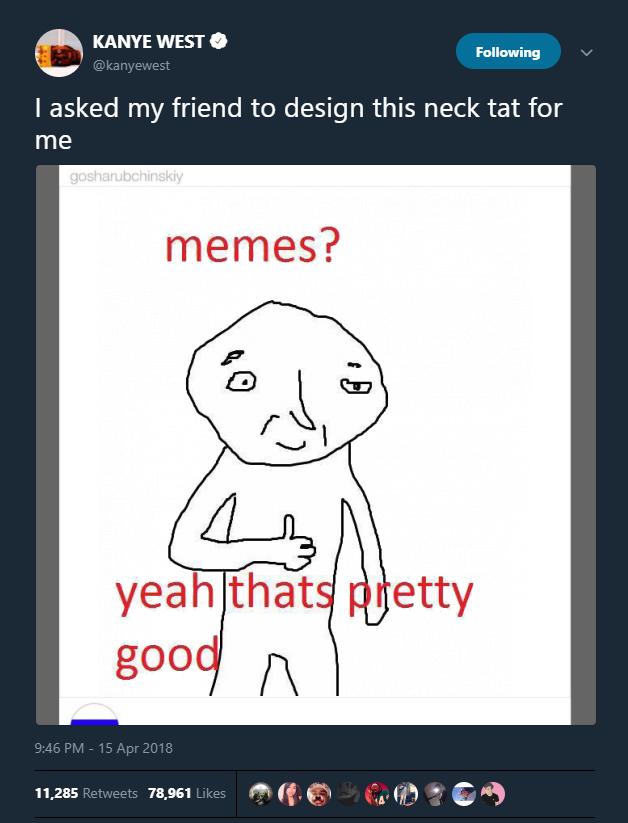Screen dimensions: 628x823
Task: Open Kanye West's profile picture
Action: [59, 52]
